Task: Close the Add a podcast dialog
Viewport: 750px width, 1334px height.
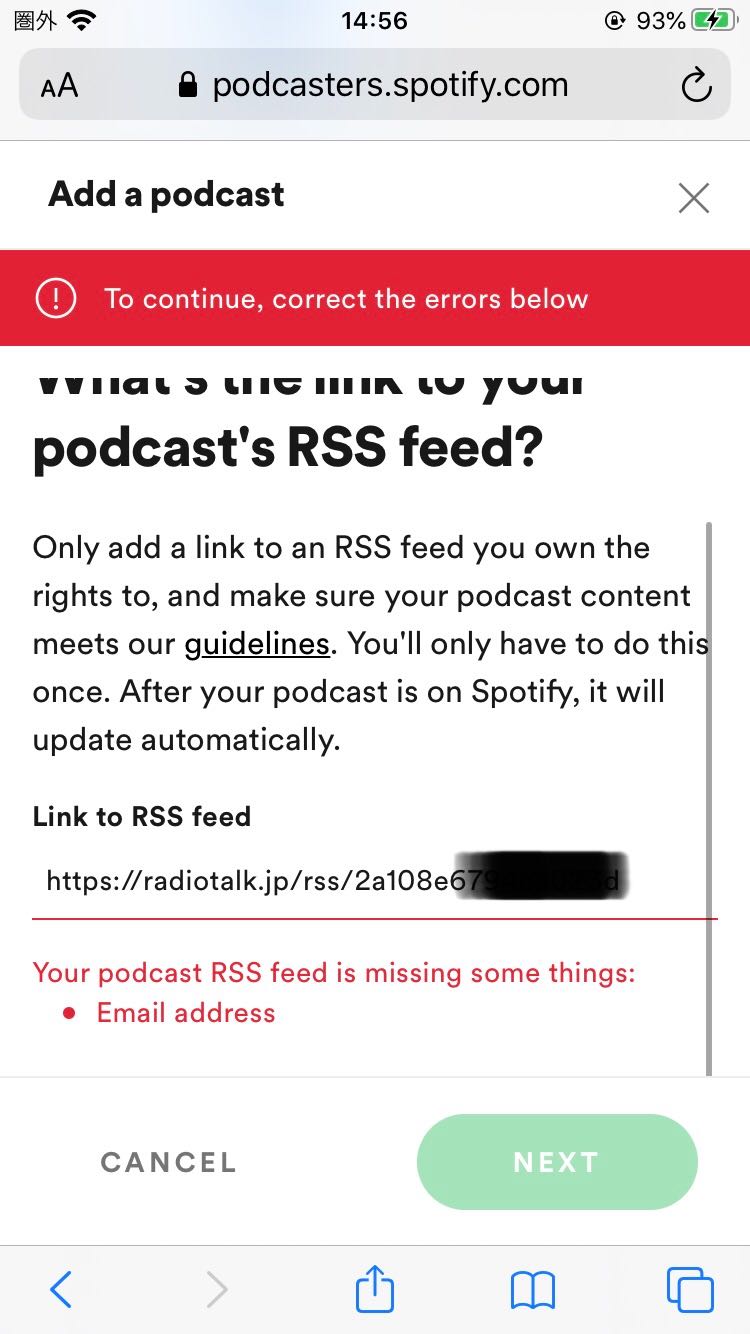Action: point(693,197)
